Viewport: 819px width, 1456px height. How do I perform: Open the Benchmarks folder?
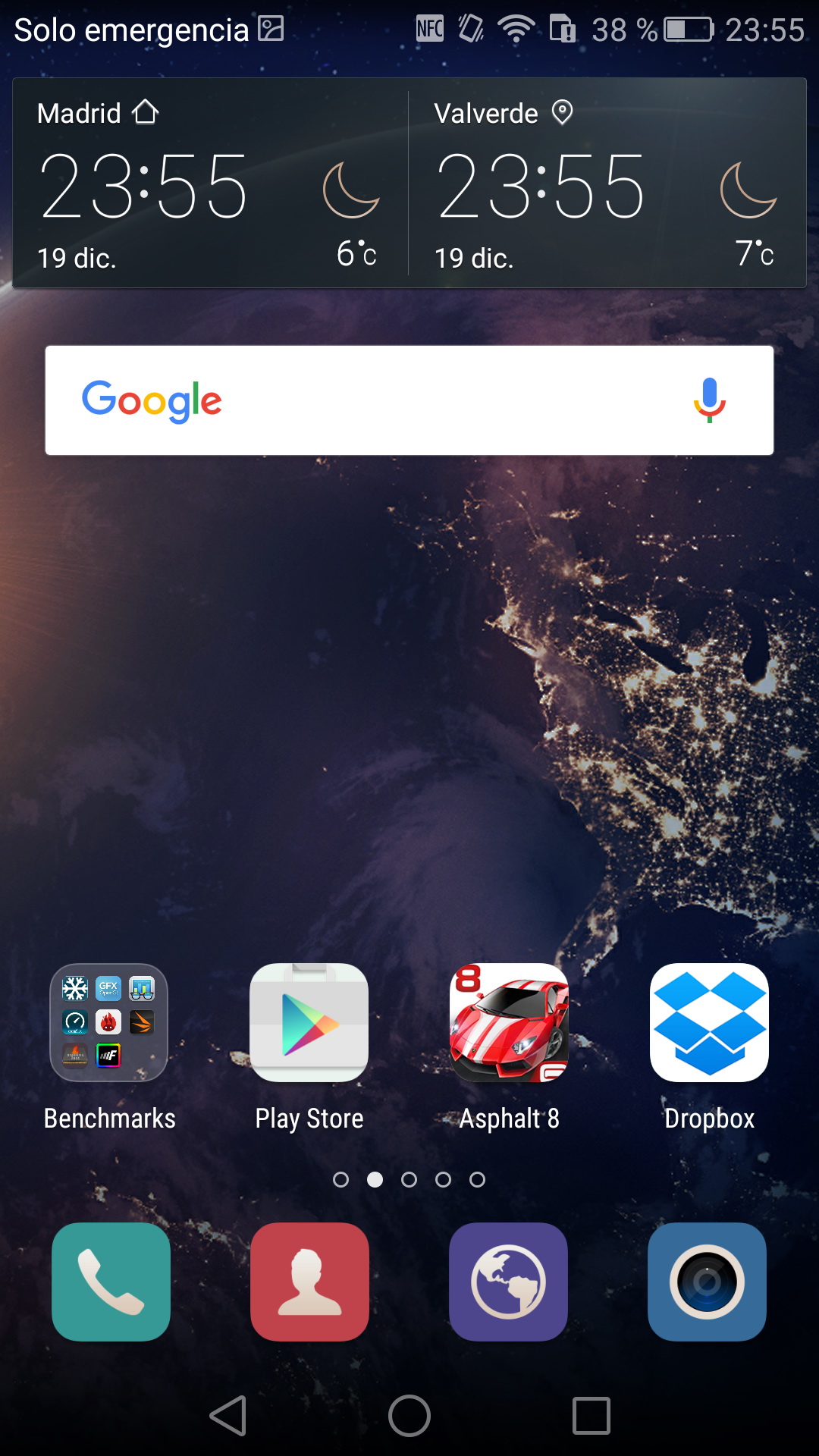pos(109,1023)
